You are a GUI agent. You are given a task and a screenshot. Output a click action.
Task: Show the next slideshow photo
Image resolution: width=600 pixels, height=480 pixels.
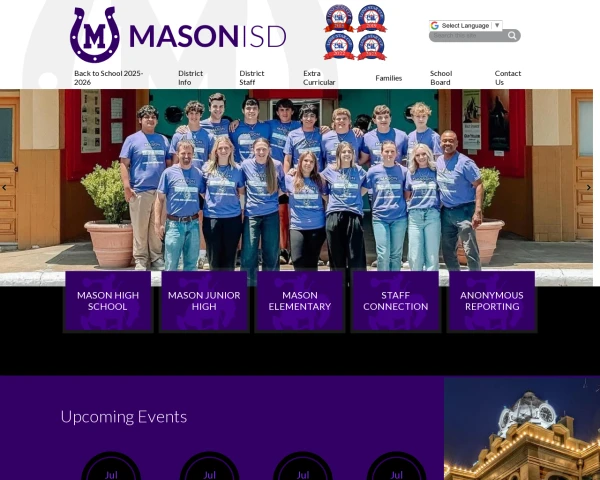coord(588,187)
